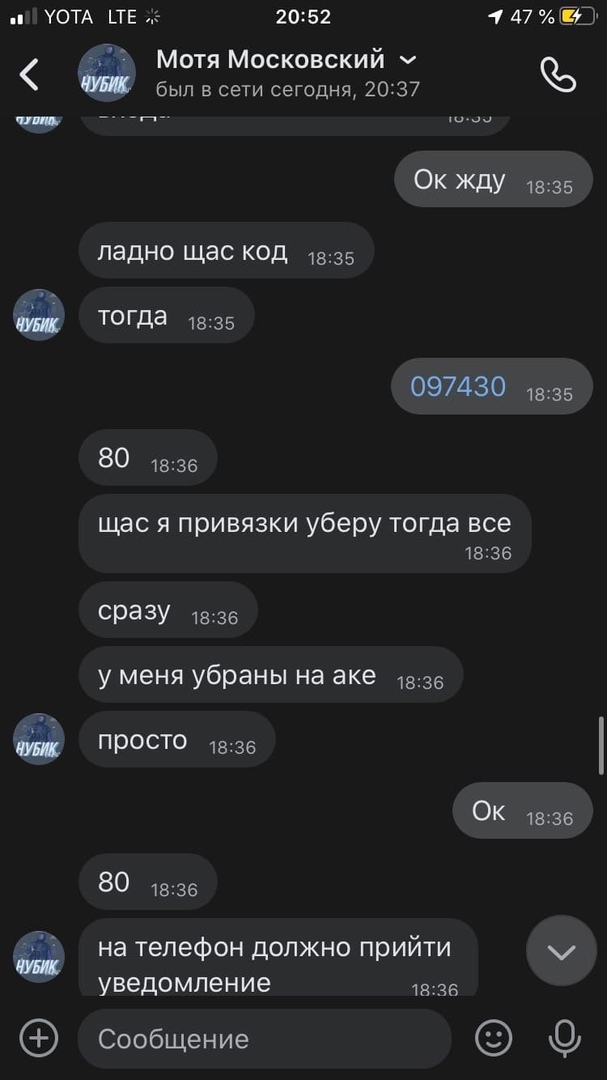Open sender avatar next to 'тогда'
607x1080 pixels.
[x=39, y=316]
